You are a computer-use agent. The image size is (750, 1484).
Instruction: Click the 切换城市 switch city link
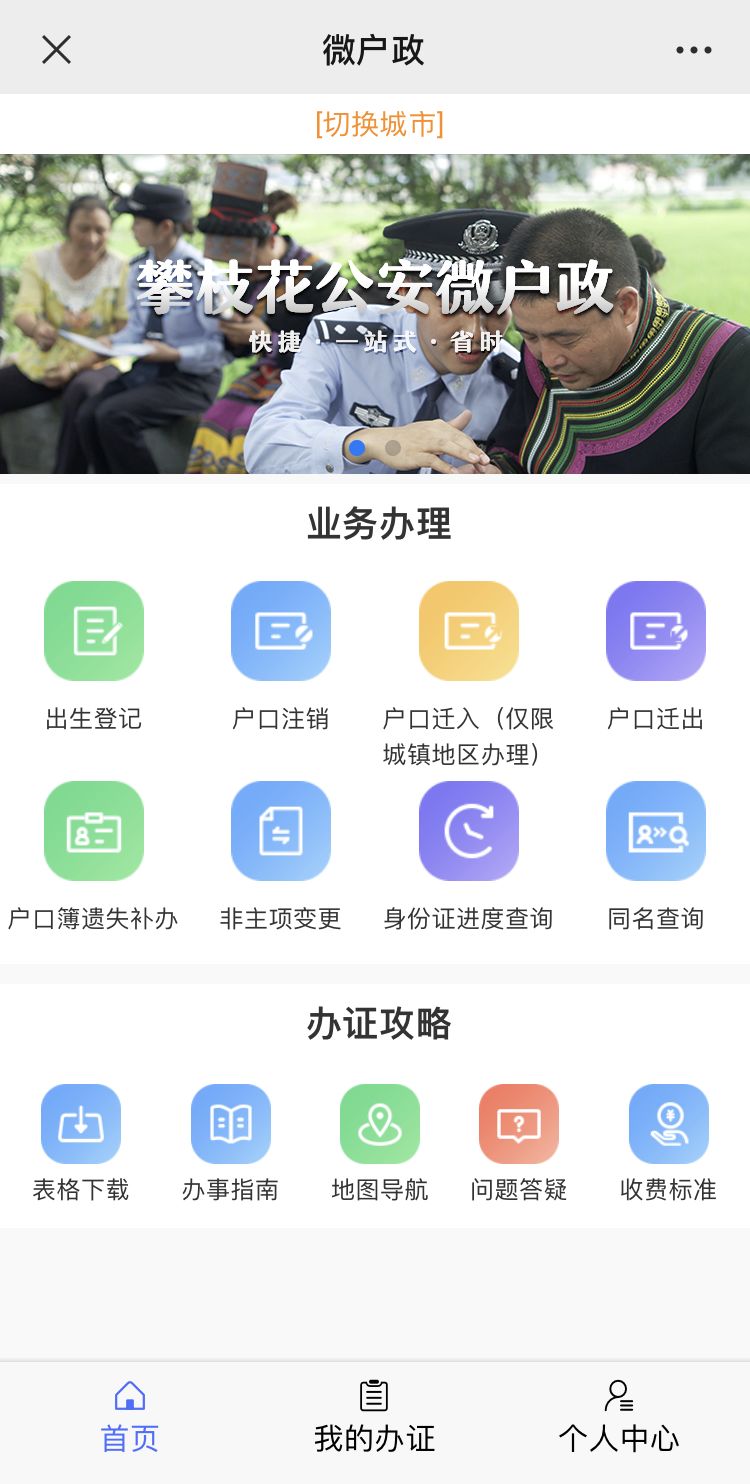point(375,122)
